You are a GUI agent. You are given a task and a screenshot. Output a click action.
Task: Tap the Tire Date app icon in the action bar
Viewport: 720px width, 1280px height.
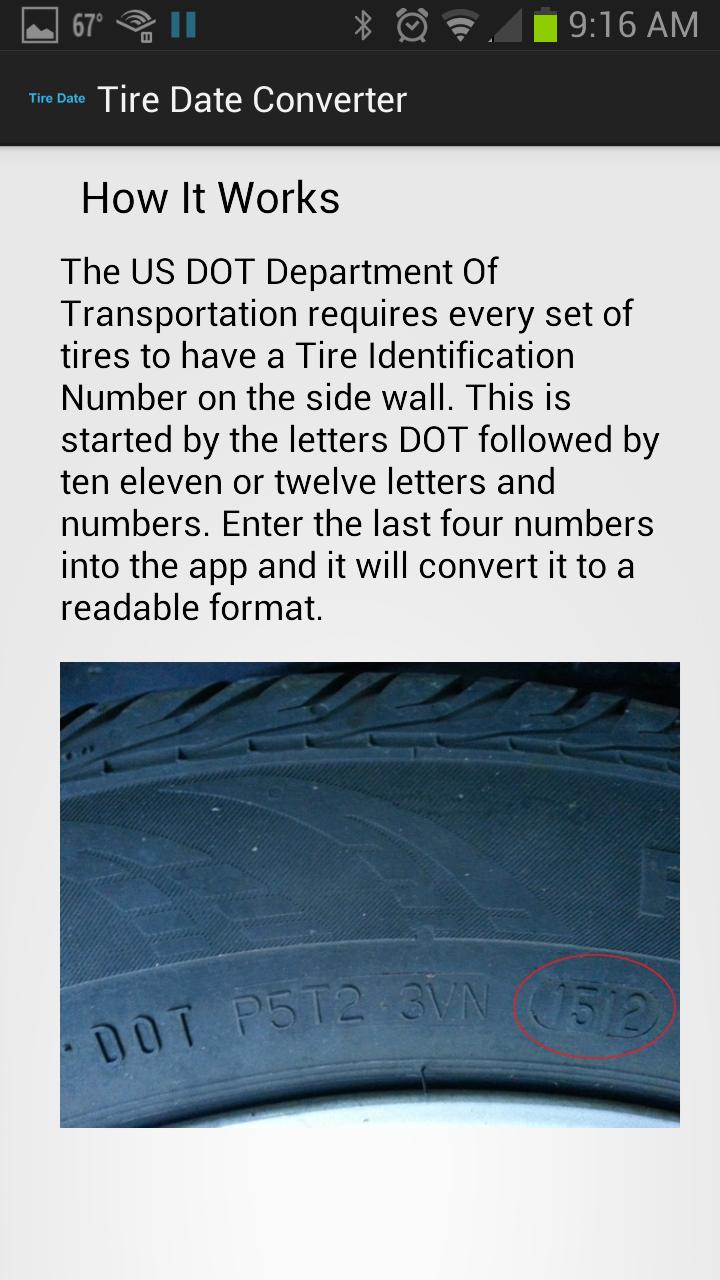pyautogui.click(x=57, y=99)
